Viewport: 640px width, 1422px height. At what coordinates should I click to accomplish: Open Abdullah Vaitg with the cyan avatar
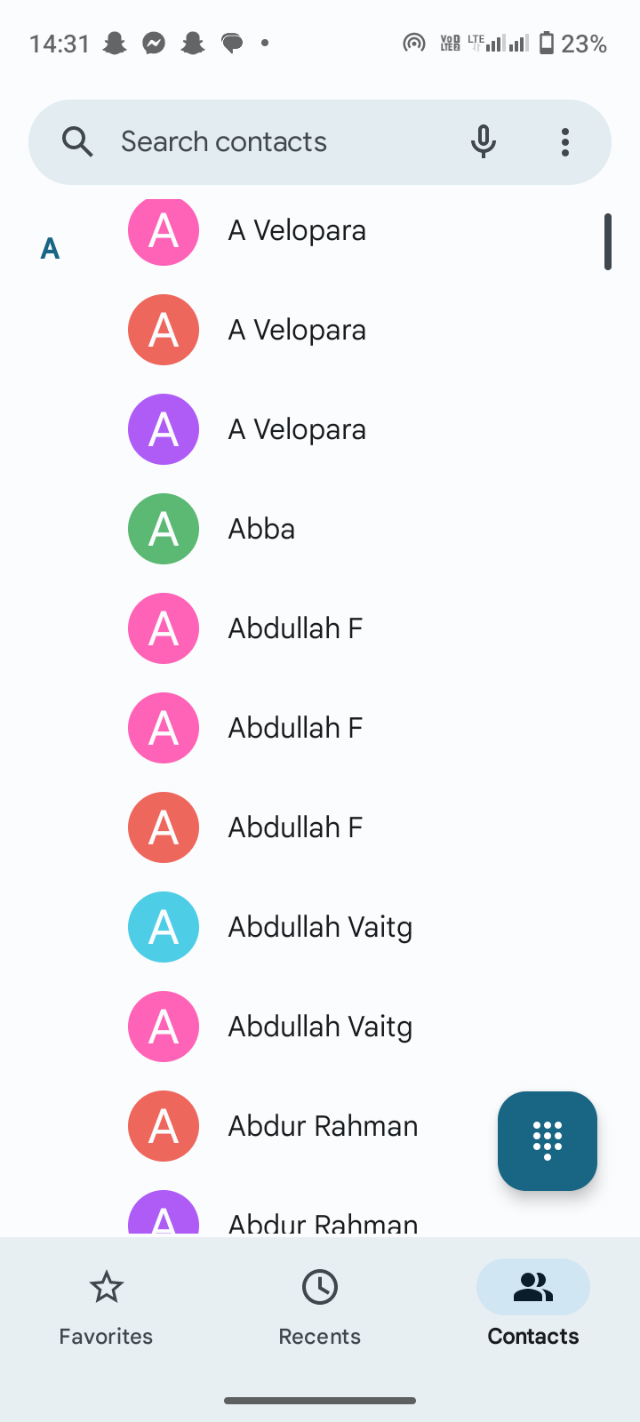pos(320,927)
